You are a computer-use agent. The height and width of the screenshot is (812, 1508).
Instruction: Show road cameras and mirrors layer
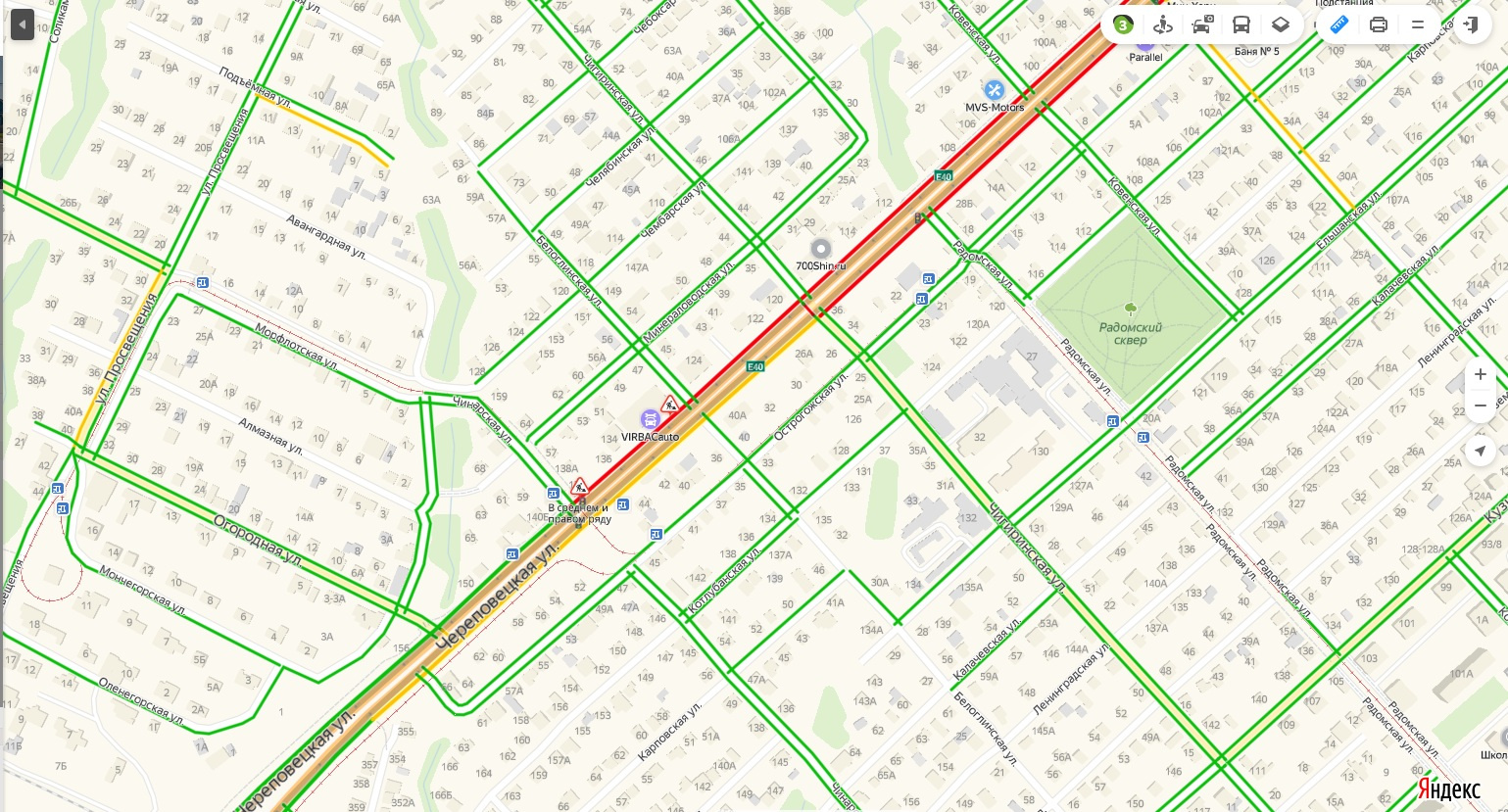tap(1202, 24)
